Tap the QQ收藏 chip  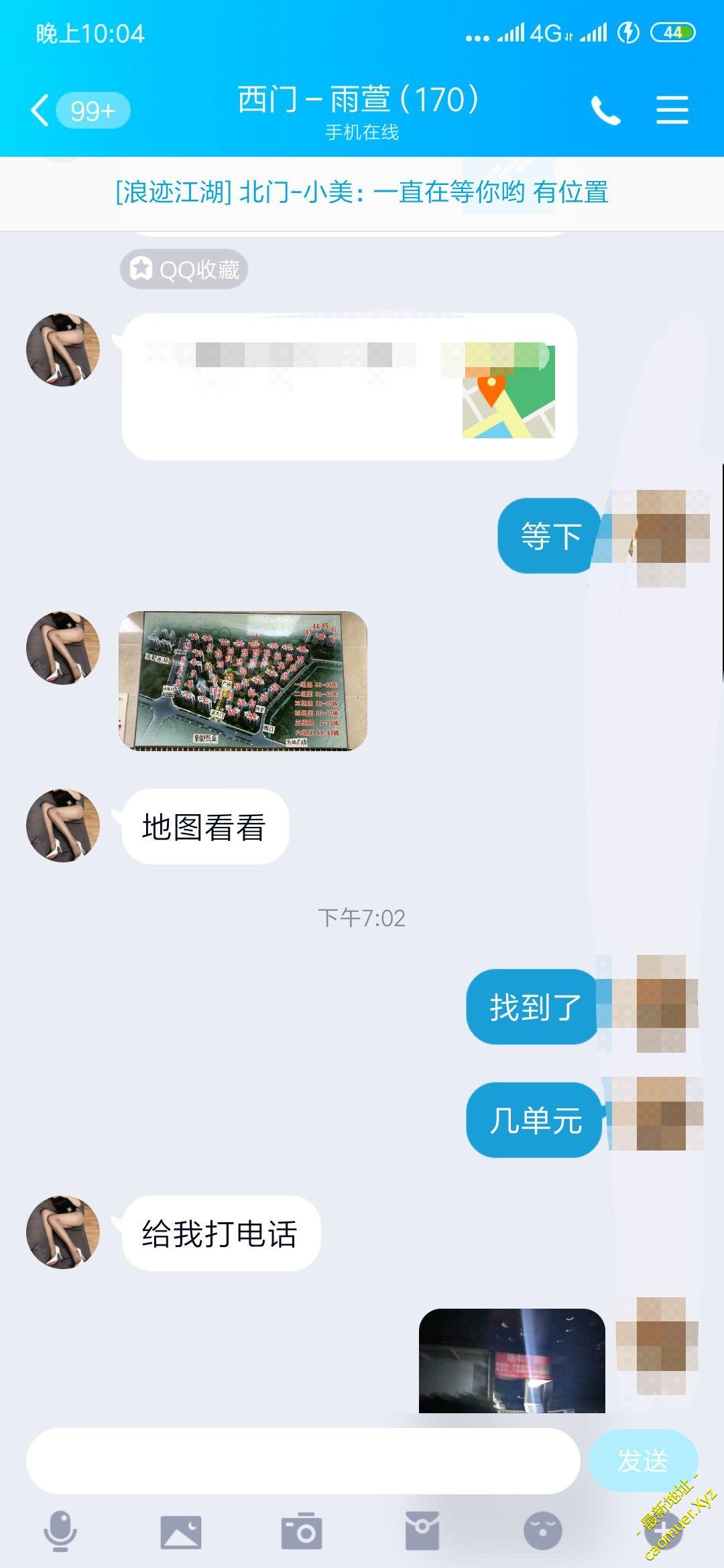click(x=184, y=269)
